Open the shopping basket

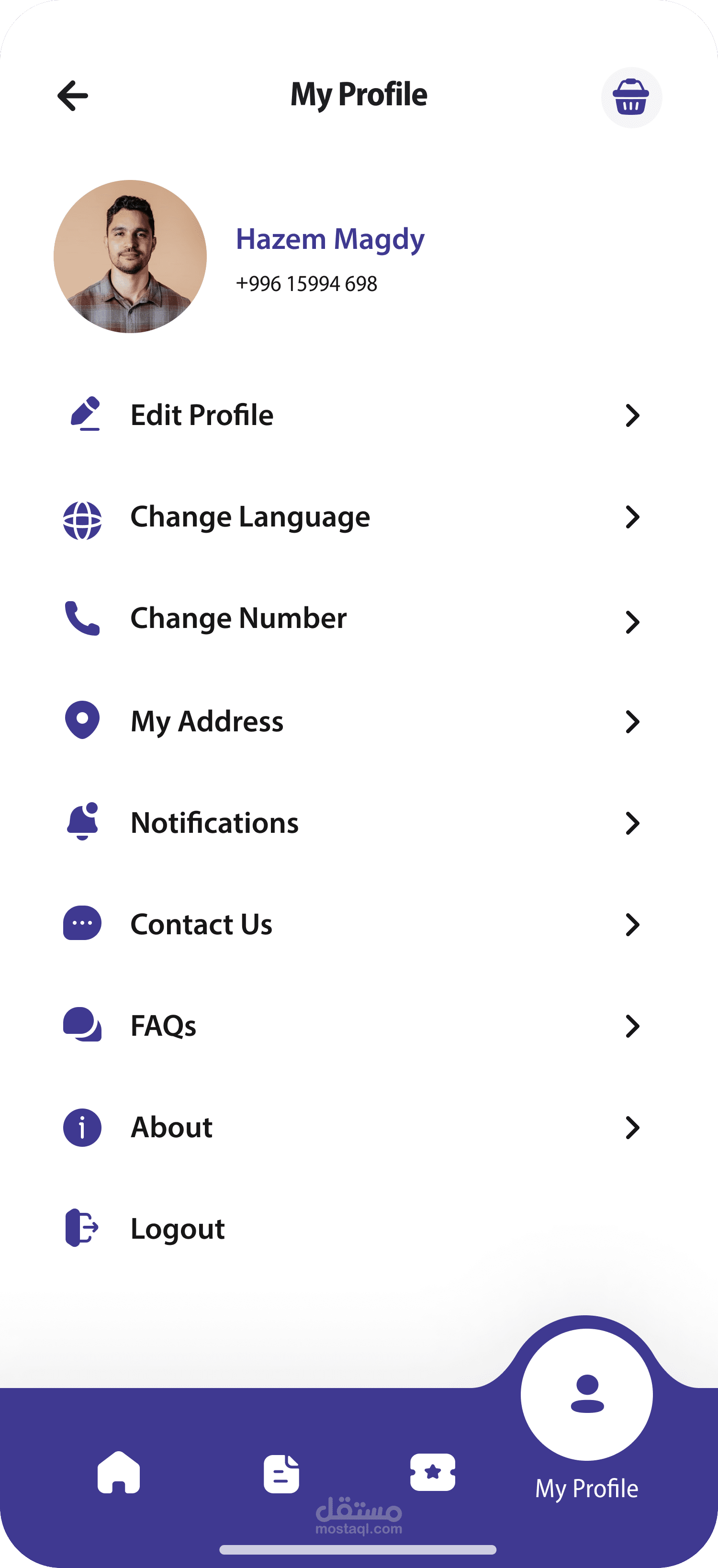pos(631,97)
